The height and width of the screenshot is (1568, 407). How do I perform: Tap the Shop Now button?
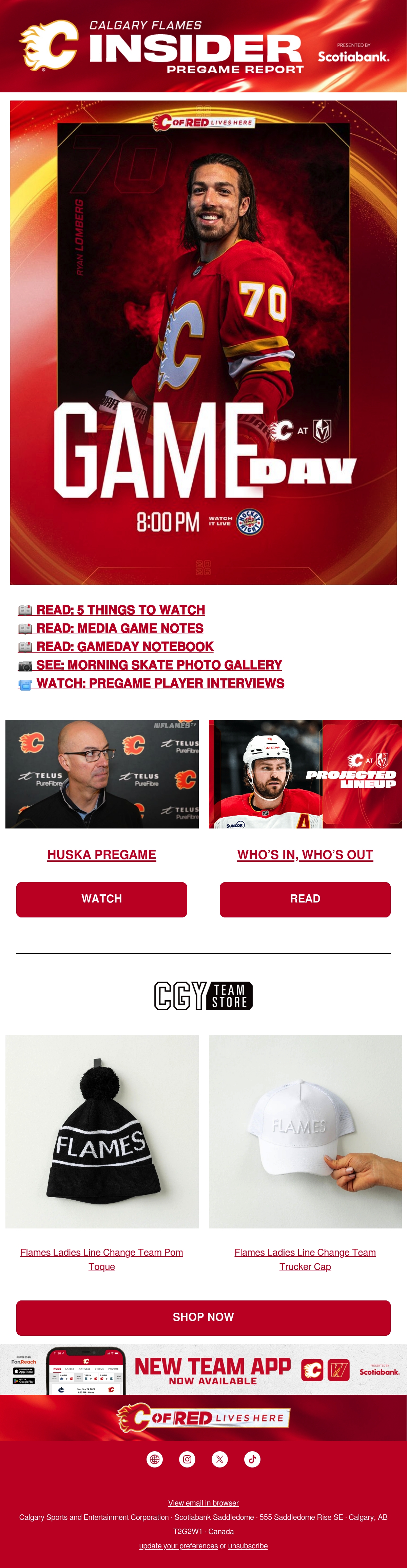[x=203, y=1317]
